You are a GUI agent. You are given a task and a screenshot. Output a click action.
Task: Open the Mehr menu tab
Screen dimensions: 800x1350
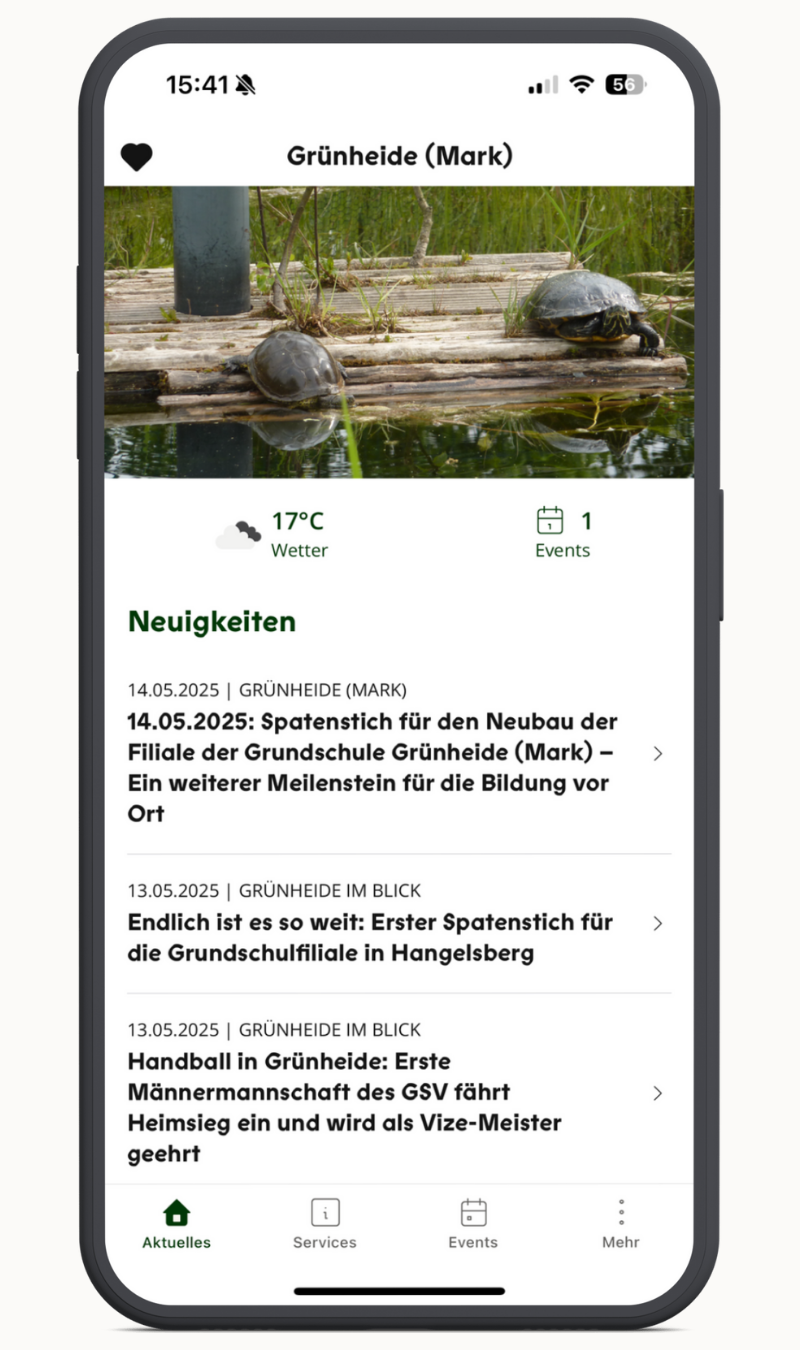(621, 1225)
